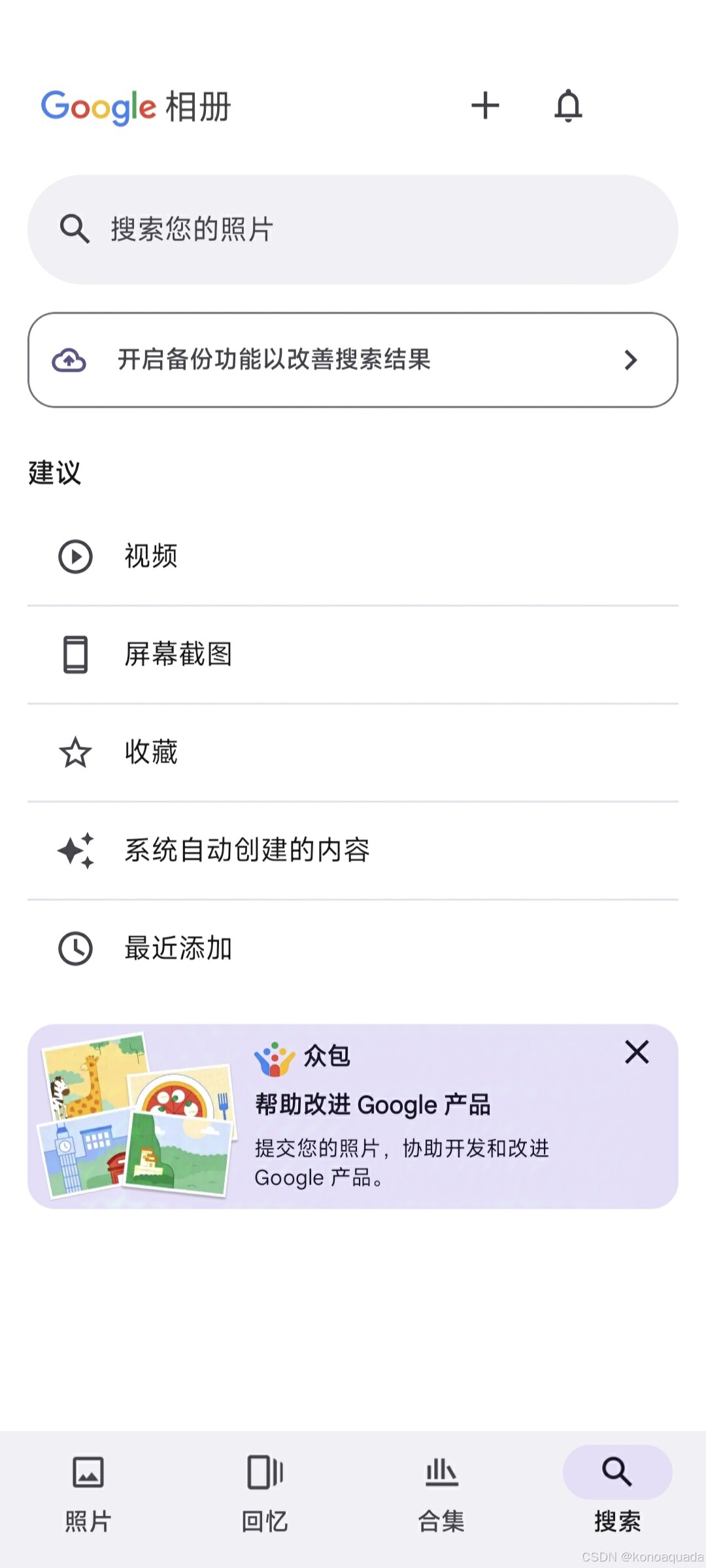
Task: Dismiss the 众包 card
Action: (637, 1053)
